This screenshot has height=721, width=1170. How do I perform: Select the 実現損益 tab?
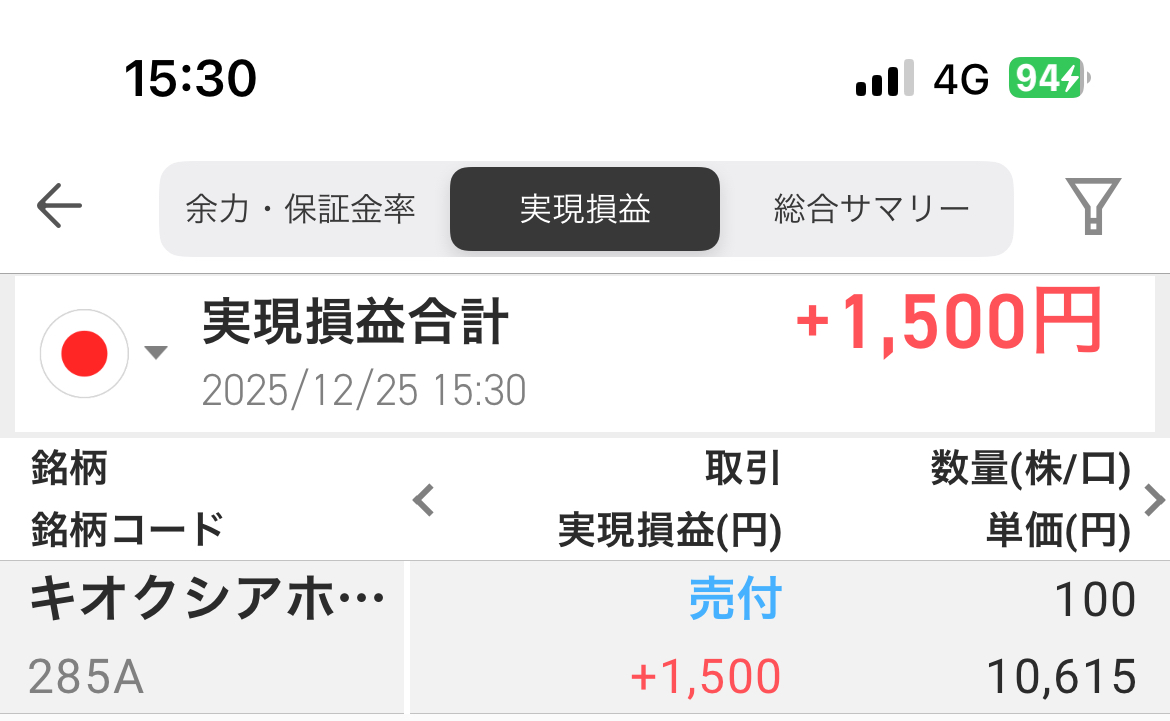pyautogui.click(x=585, y=209)
